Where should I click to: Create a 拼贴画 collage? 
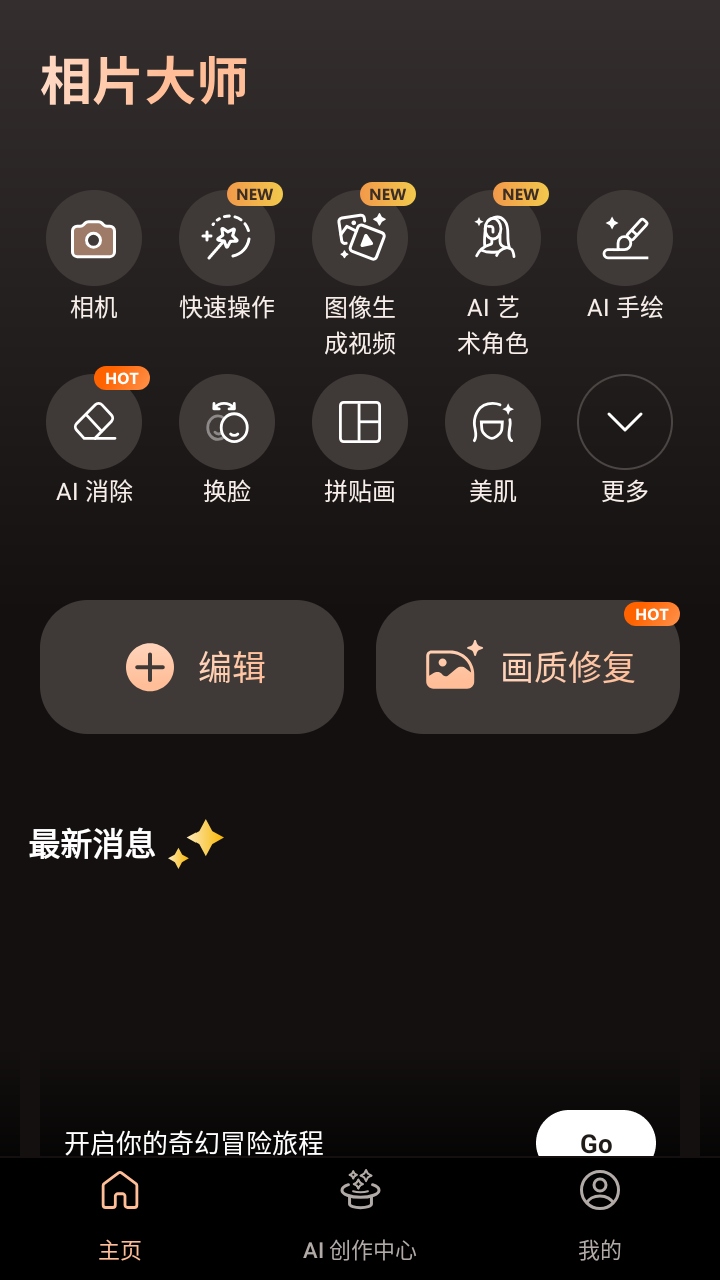pos(360,422)
